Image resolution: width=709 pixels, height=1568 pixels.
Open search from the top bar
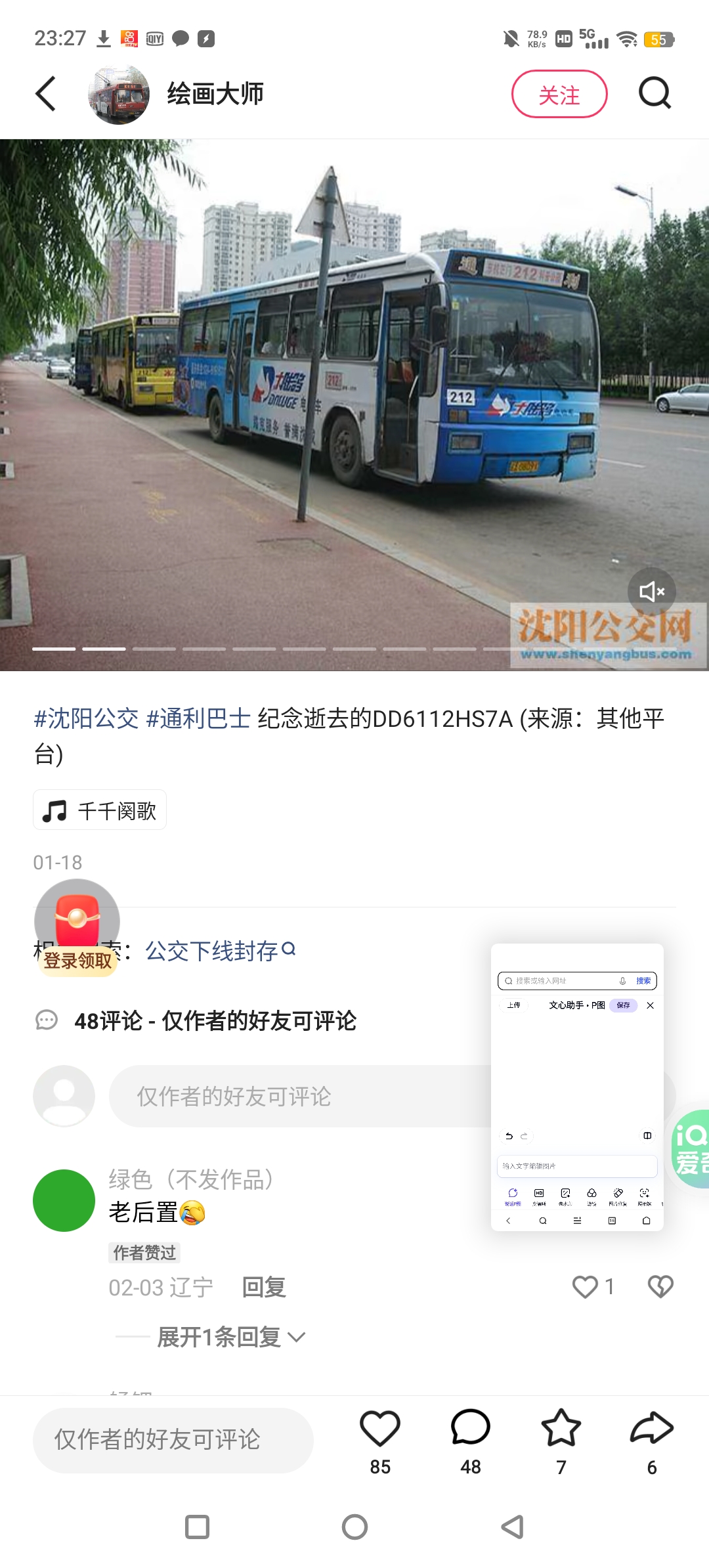pyautogui.click(x=655, y=93)
